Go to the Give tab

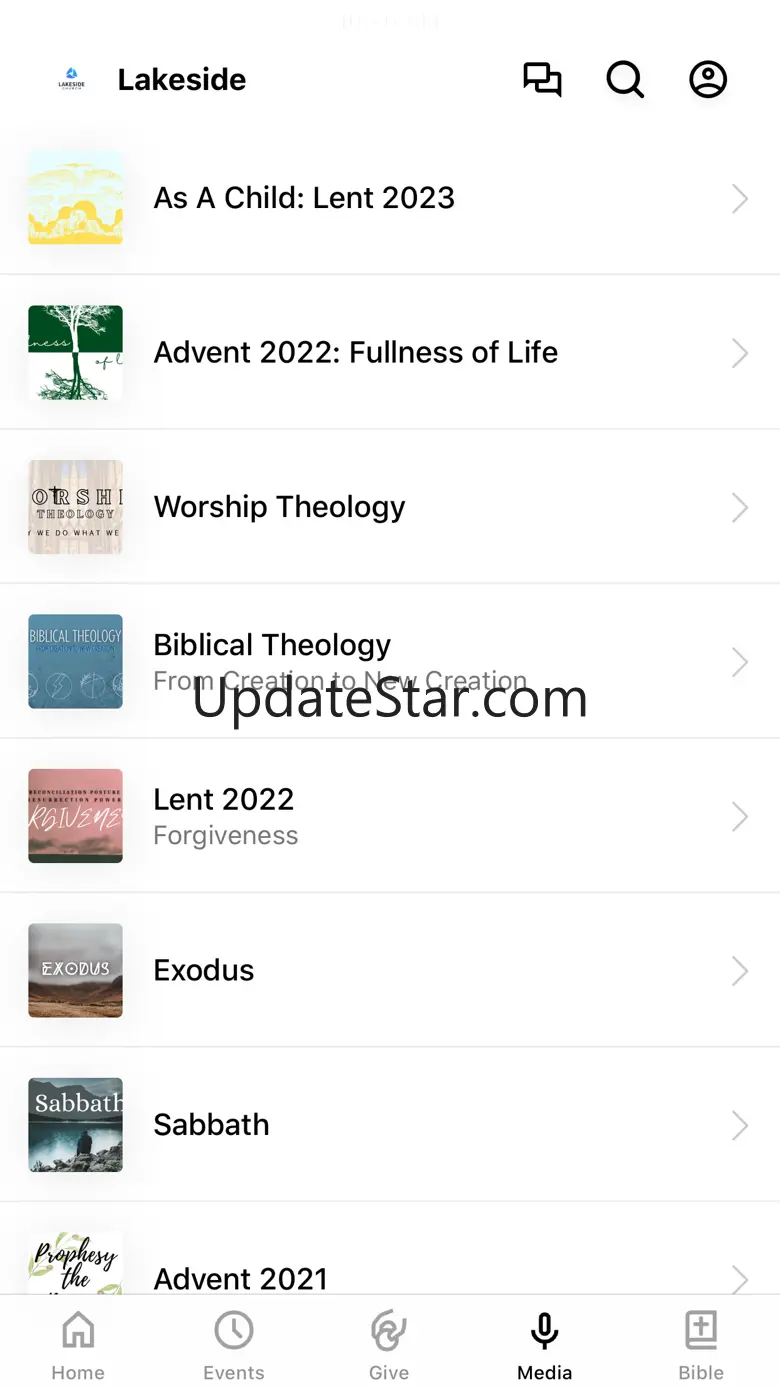pos(389,1344)
